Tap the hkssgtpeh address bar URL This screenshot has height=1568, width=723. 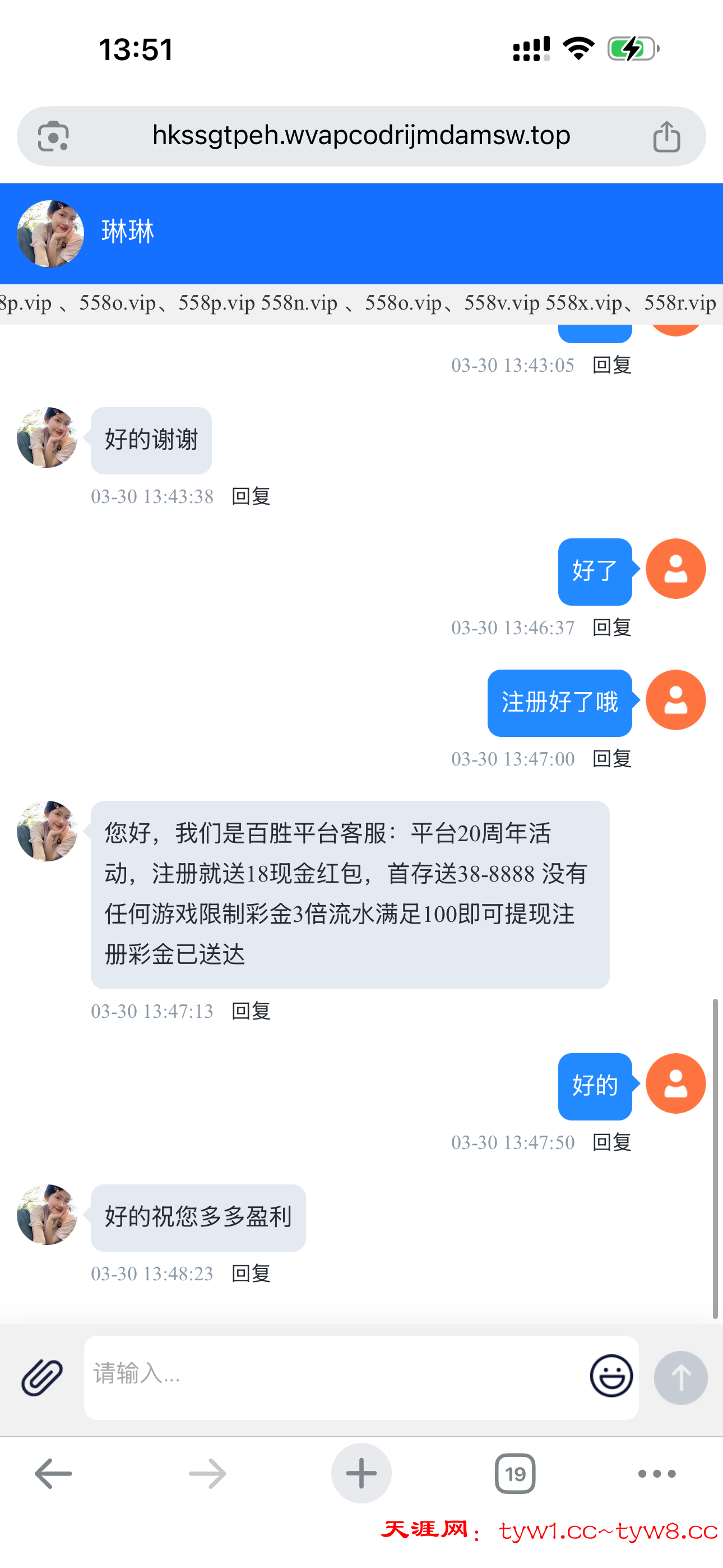pos(361,135)
